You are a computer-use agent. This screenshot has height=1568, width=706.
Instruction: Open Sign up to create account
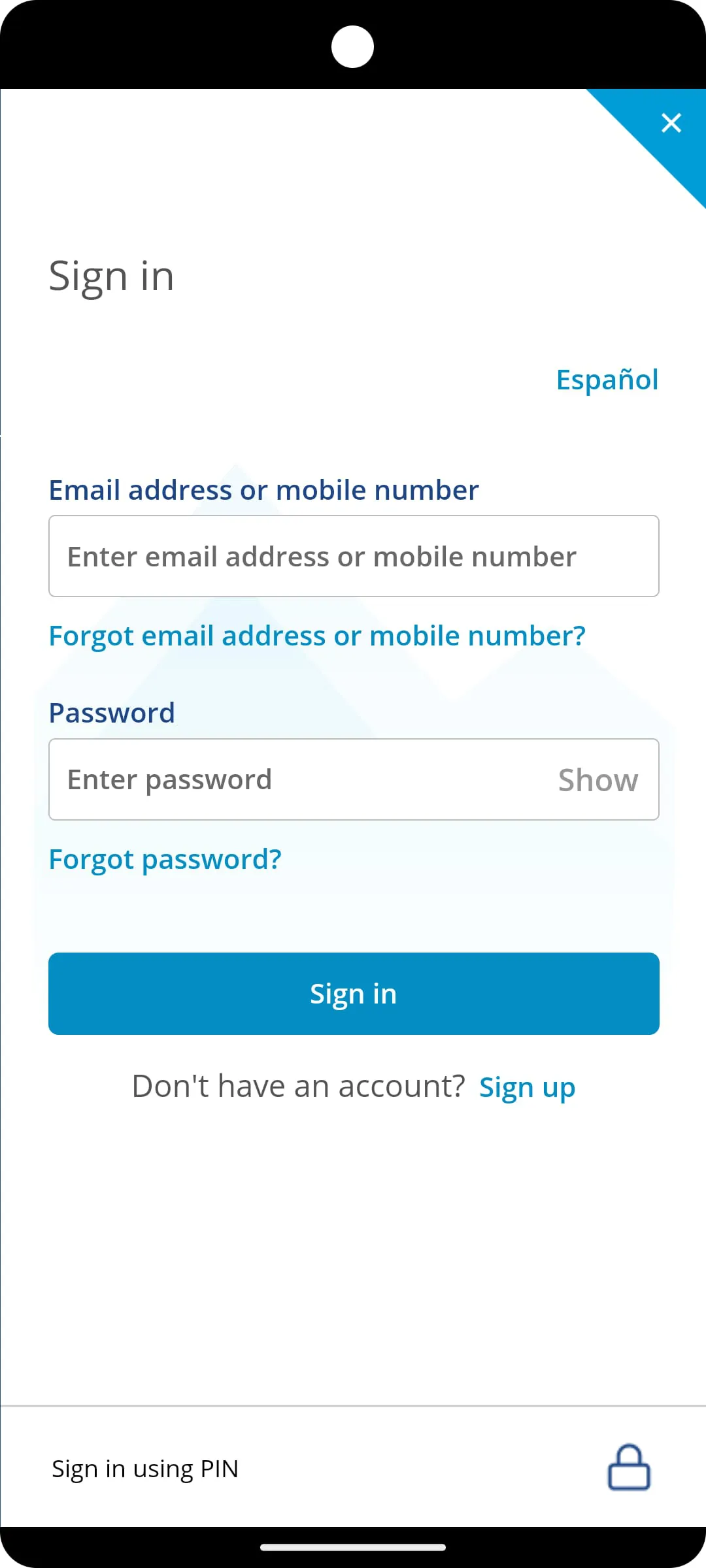[527, 1087]
